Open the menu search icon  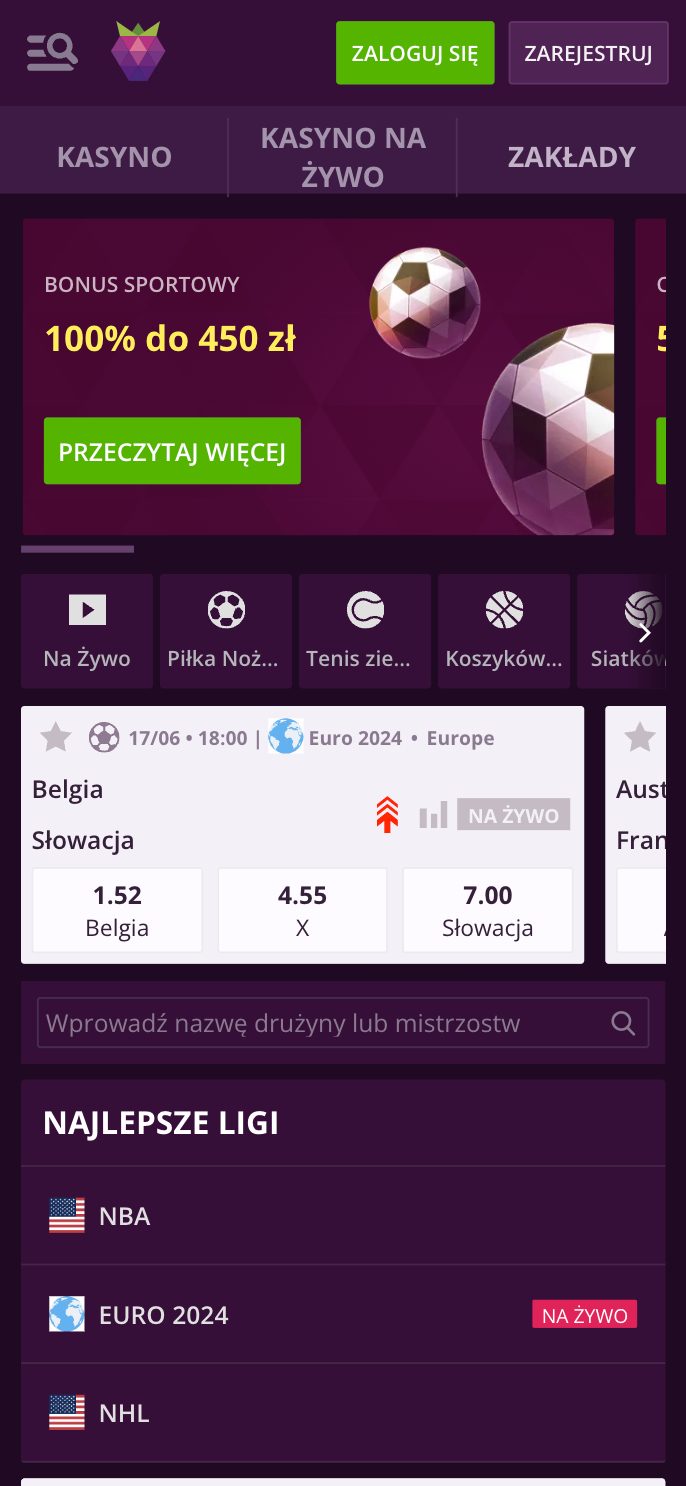[52, 52]
